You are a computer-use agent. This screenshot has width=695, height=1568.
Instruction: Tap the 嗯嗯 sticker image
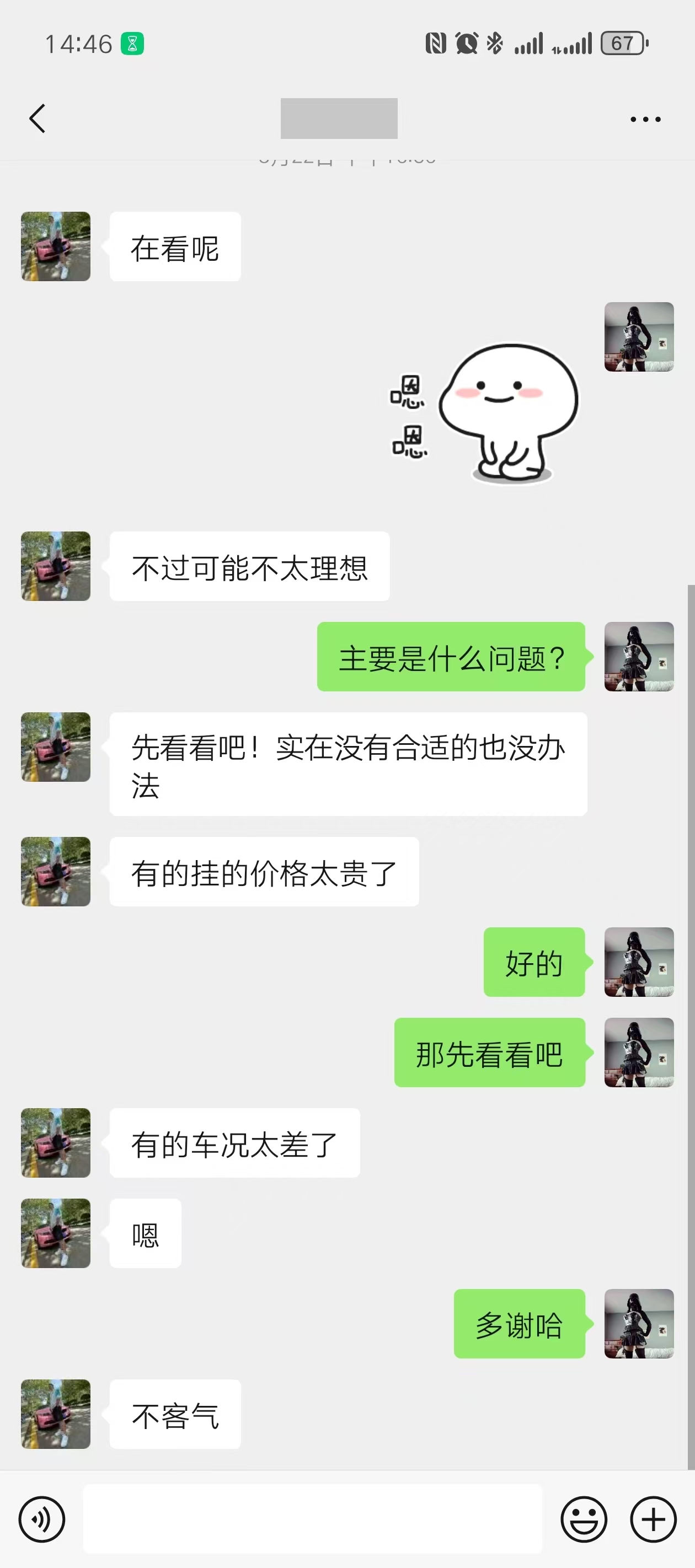tap(487, 414)
